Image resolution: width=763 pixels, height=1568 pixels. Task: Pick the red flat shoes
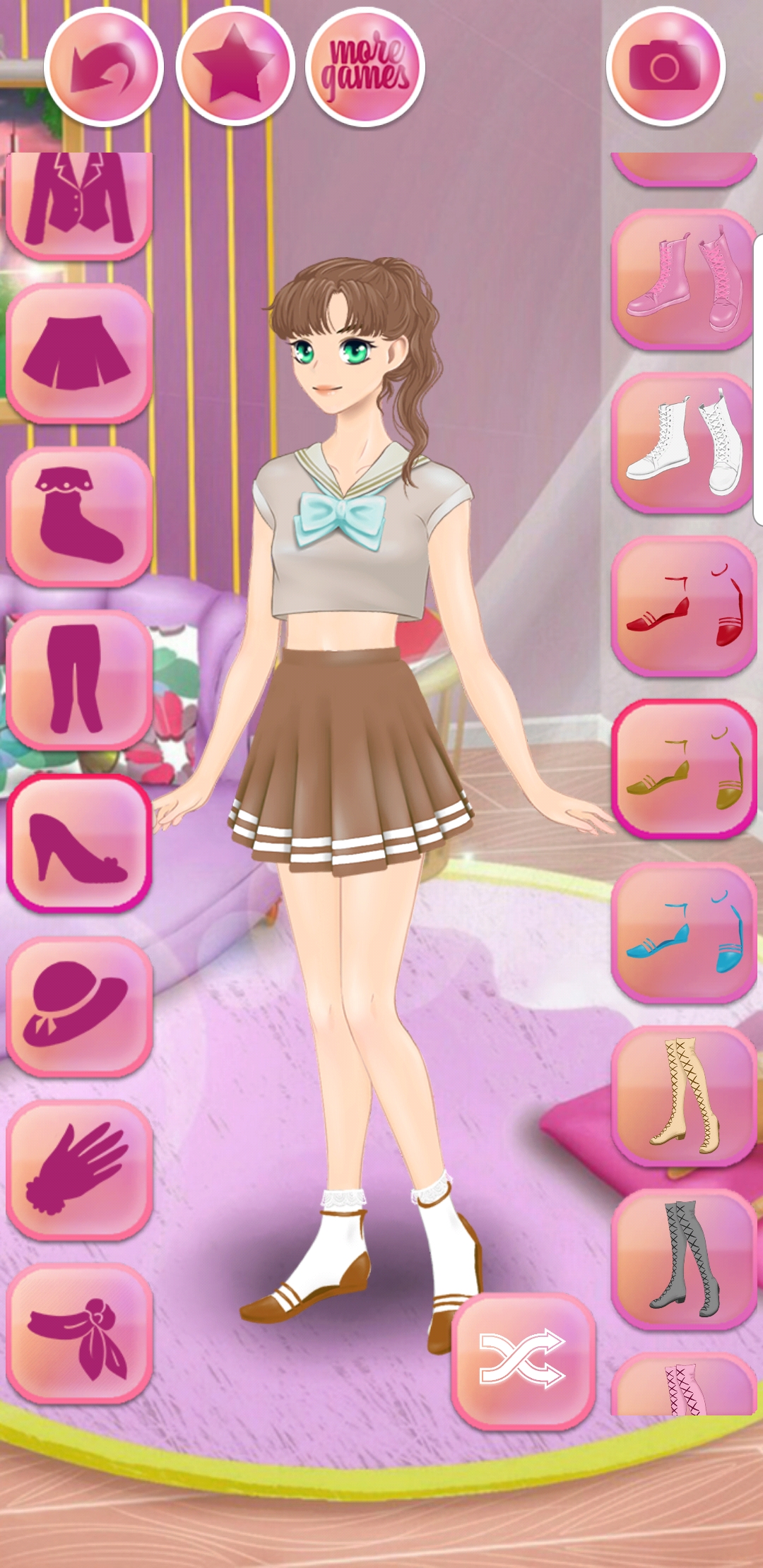click(x=684, y=606)
